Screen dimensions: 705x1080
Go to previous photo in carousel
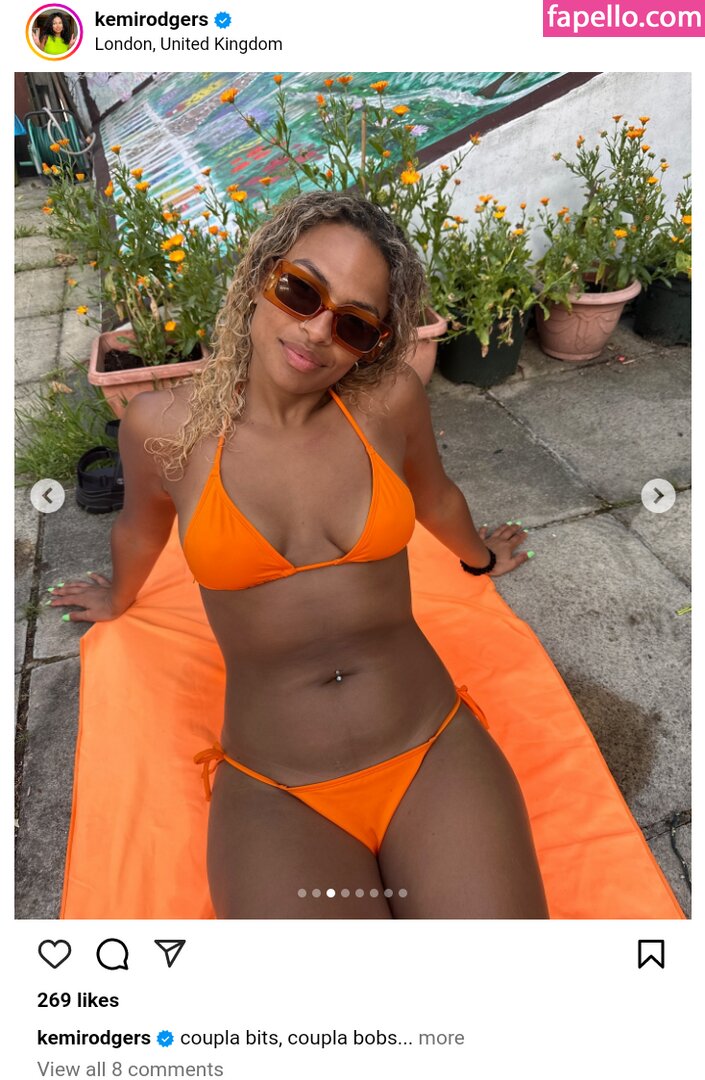click(47, 495)
